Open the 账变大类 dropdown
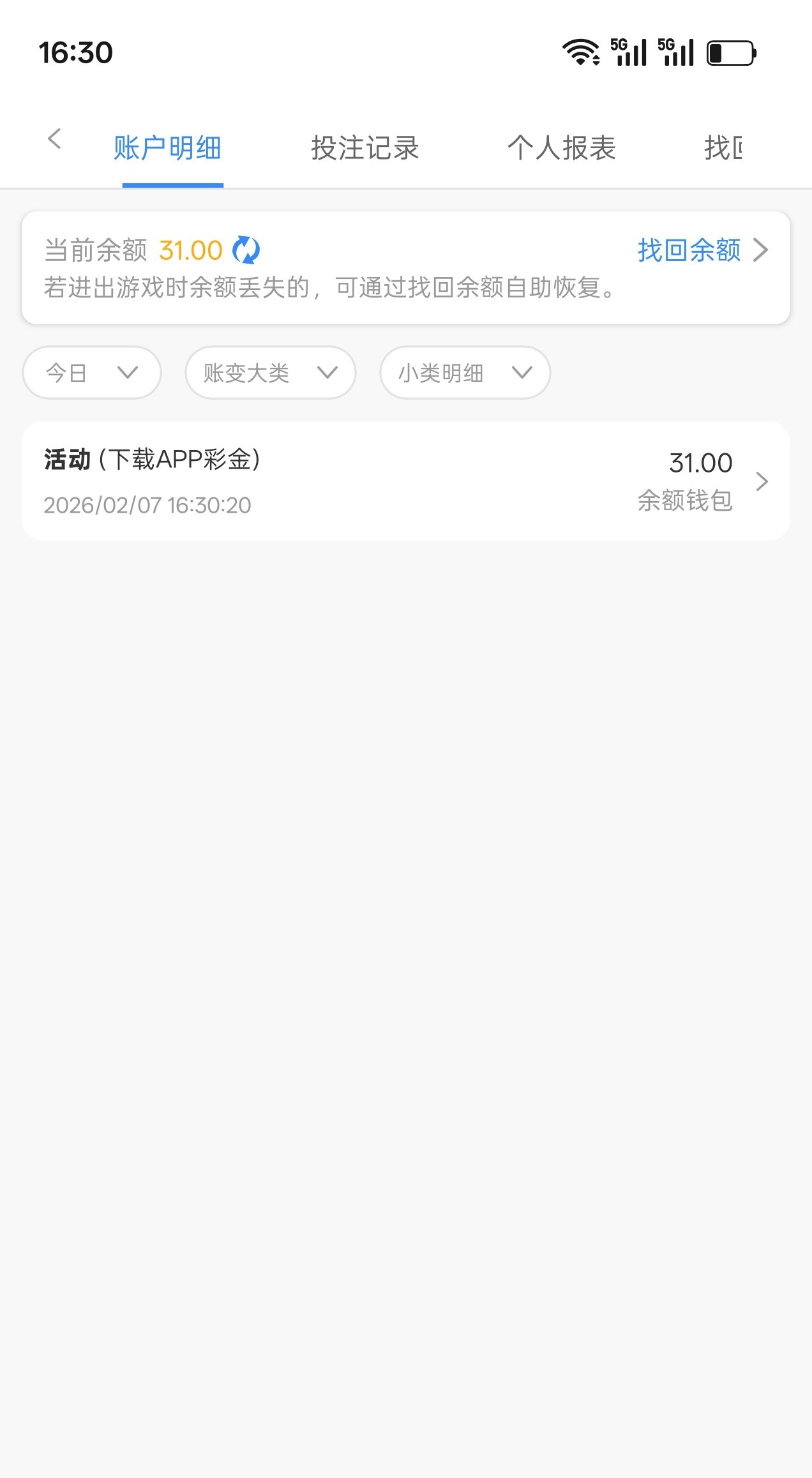The image size is (812, 1478). tap(270, 373)
